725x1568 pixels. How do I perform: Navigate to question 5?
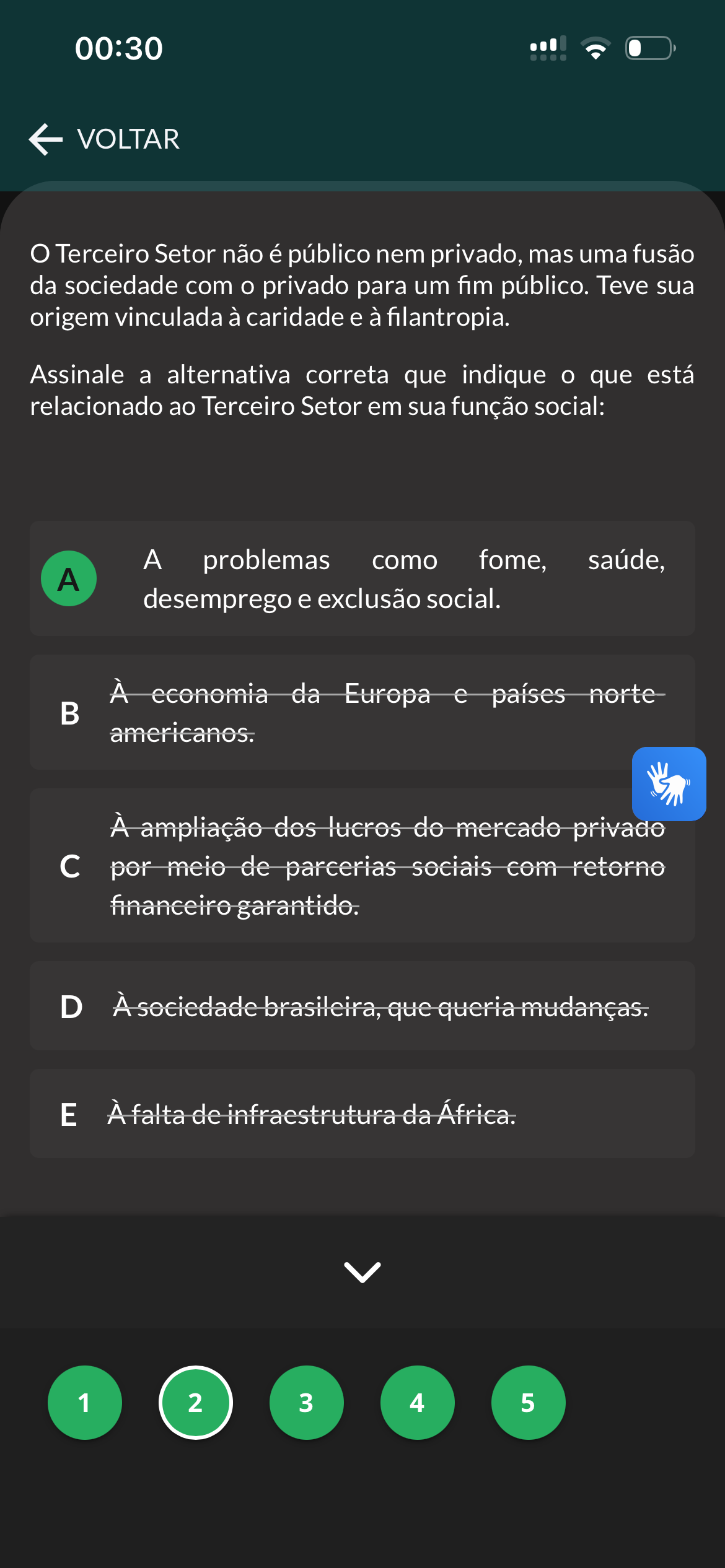point(528,1402)
